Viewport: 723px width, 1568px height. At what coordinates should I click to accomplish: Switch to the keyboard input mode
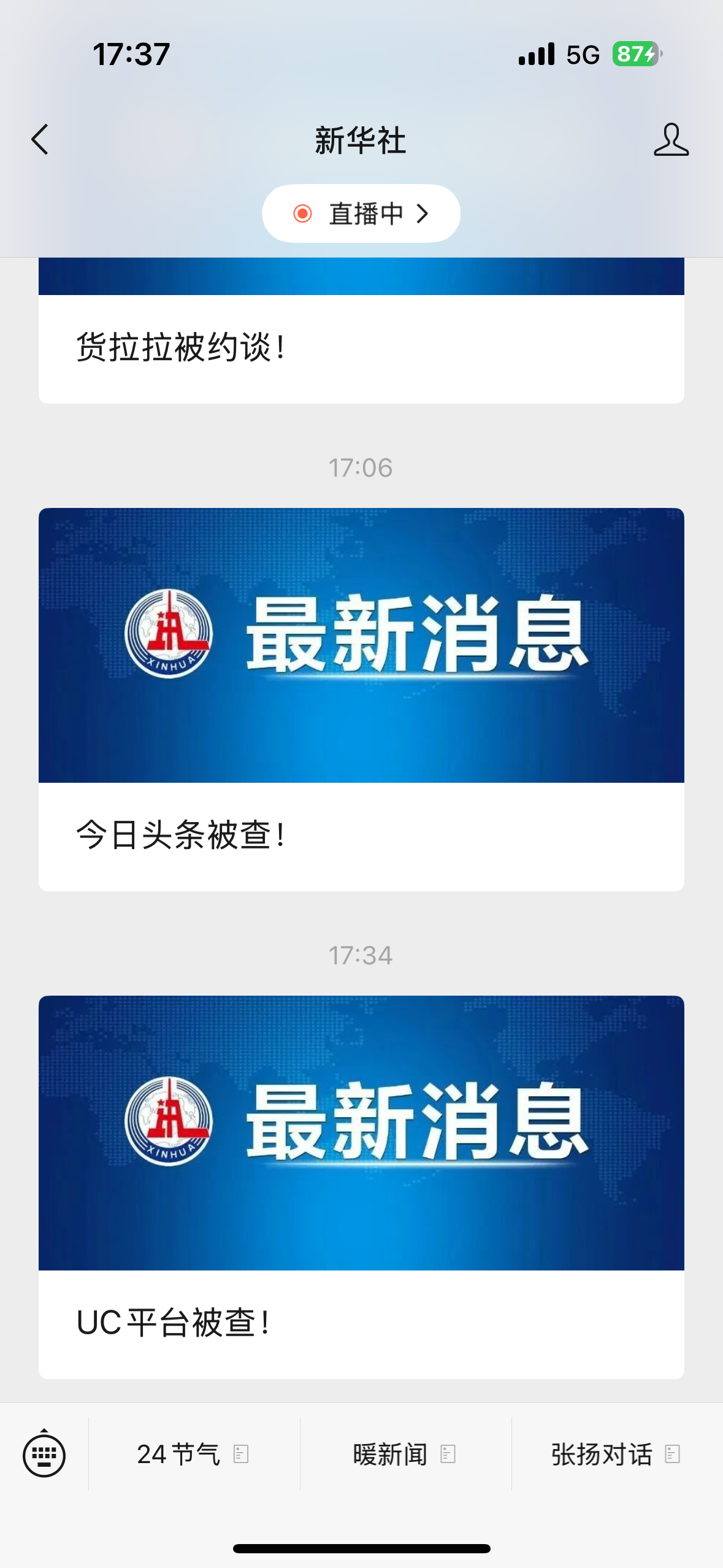[x=44, y=1455]
